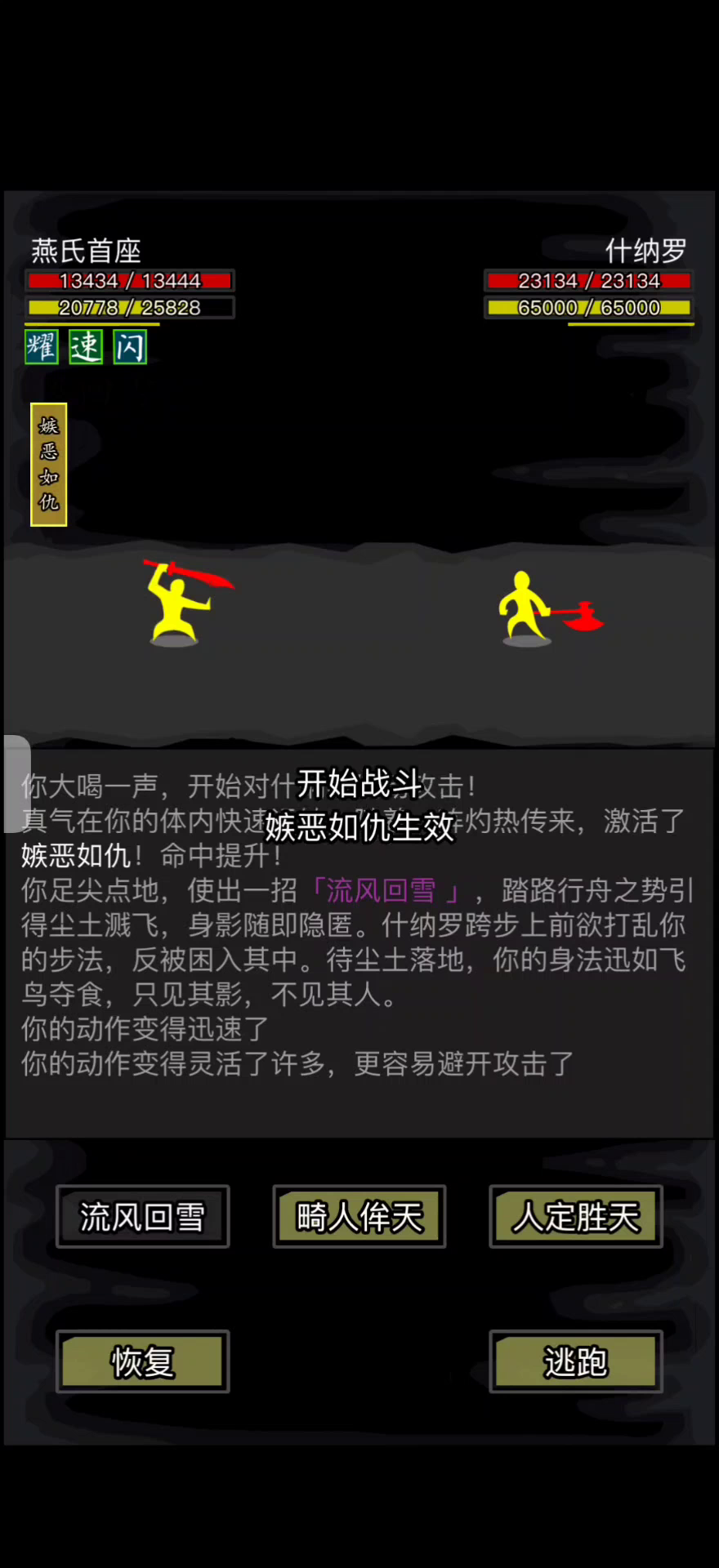Tap the 恢复 recover button
This screenshot has height=1568, width=719.
pos(142,1361)
